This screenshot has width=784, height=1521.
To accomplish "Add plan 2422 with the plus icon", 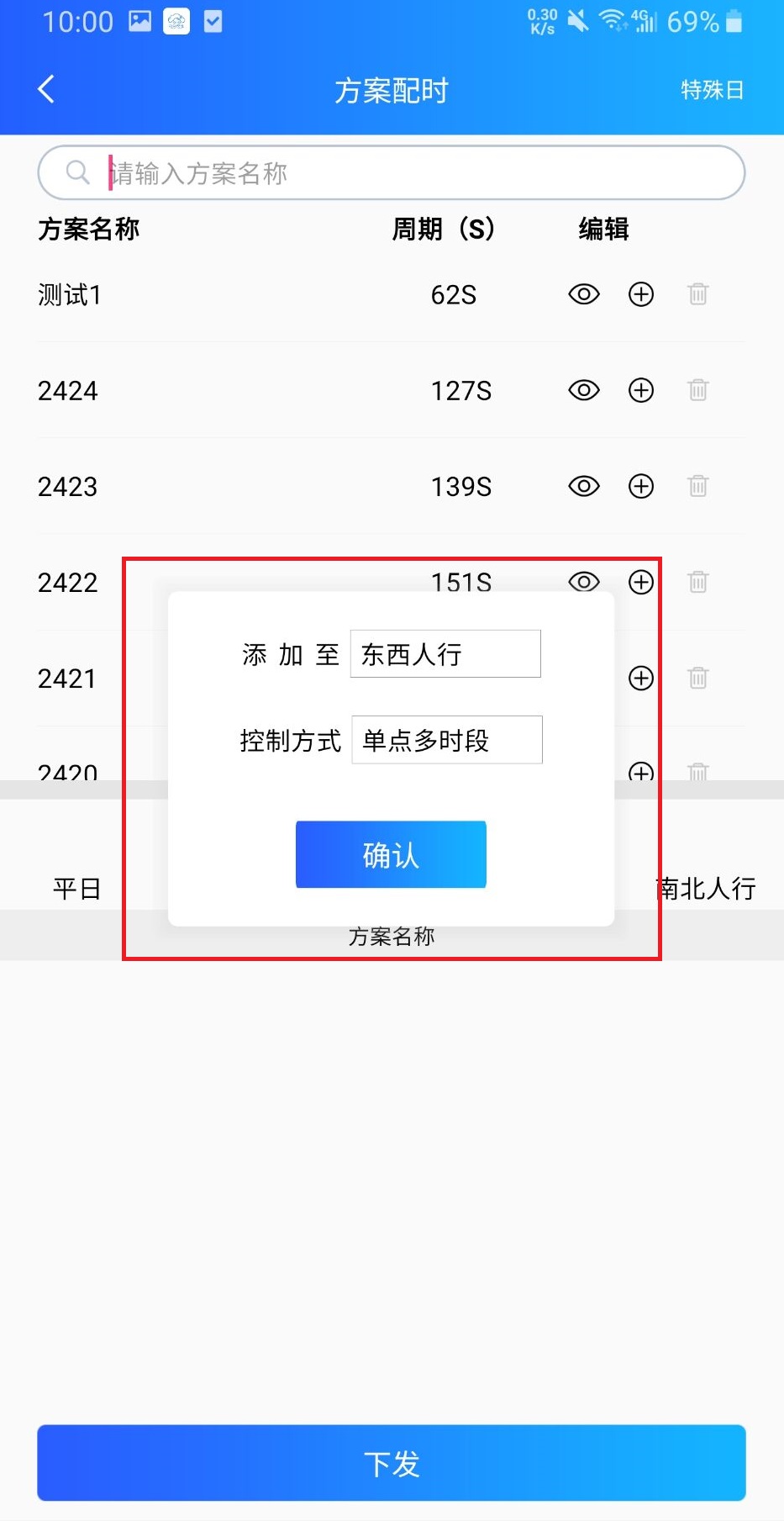I will pyautogui.click(x=641, y=582).
